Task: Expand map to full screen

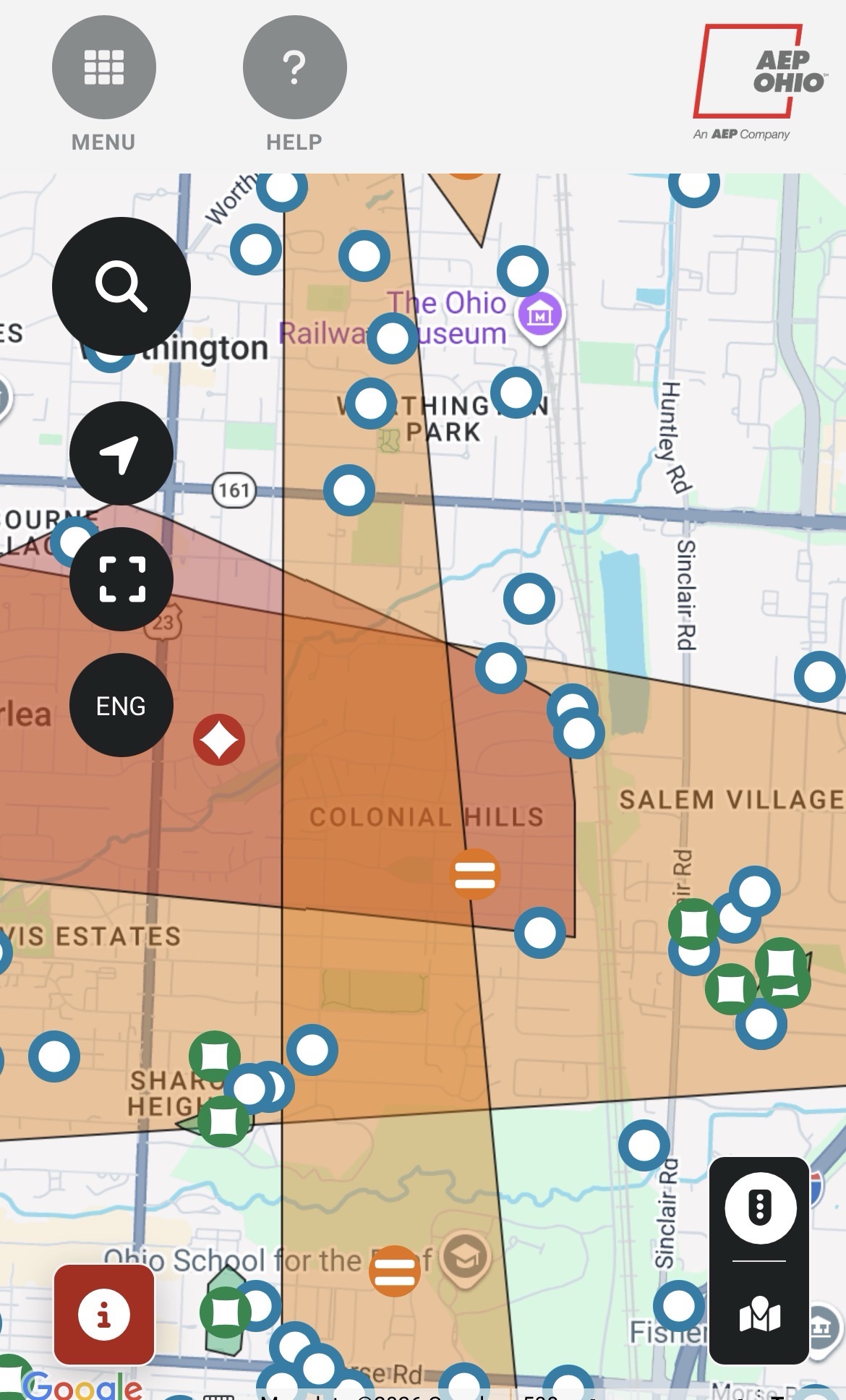Action: (x=121, y=579)
